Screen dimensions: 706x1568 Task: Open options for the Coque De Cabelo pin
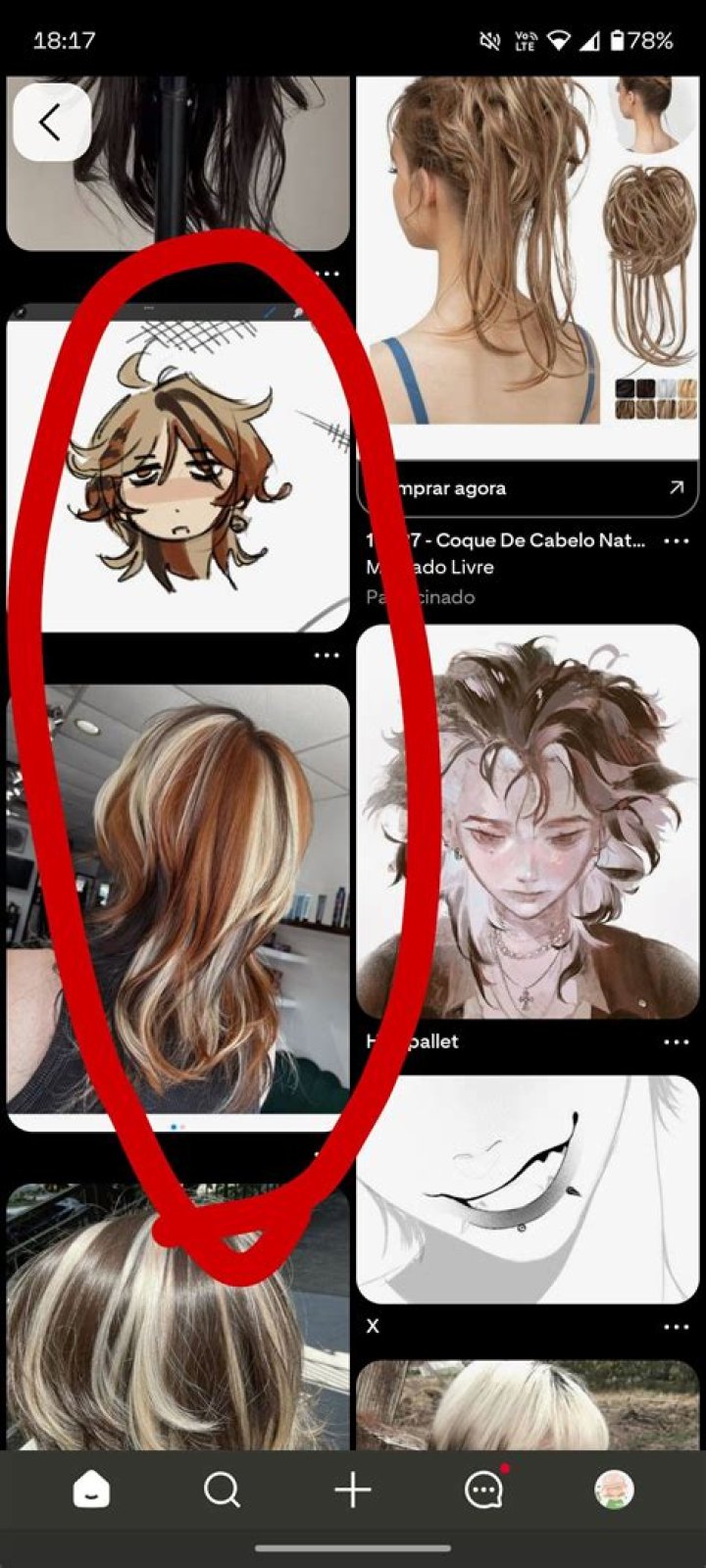click(677, 540)
